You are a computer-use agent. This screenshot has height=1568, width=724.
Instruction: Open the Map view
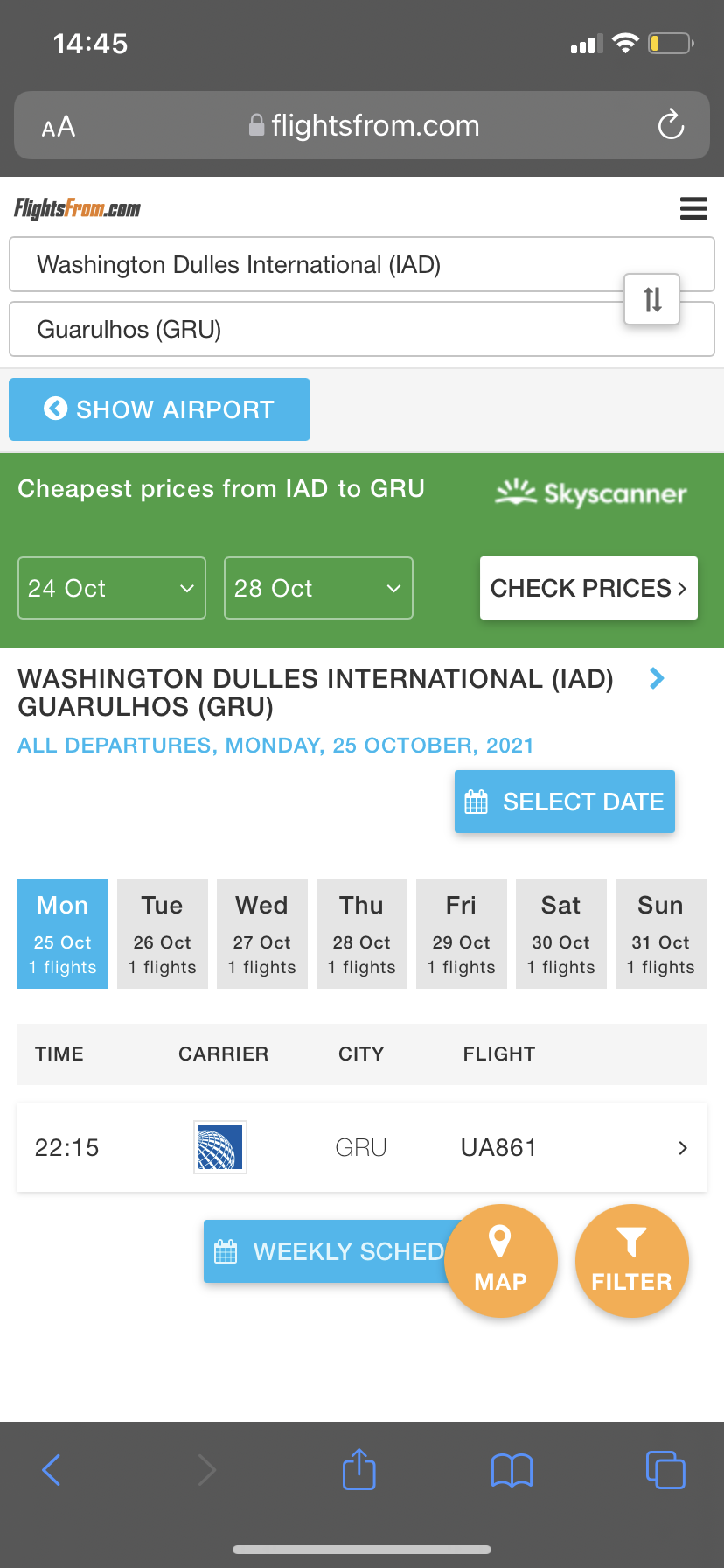click(501, 1261)
